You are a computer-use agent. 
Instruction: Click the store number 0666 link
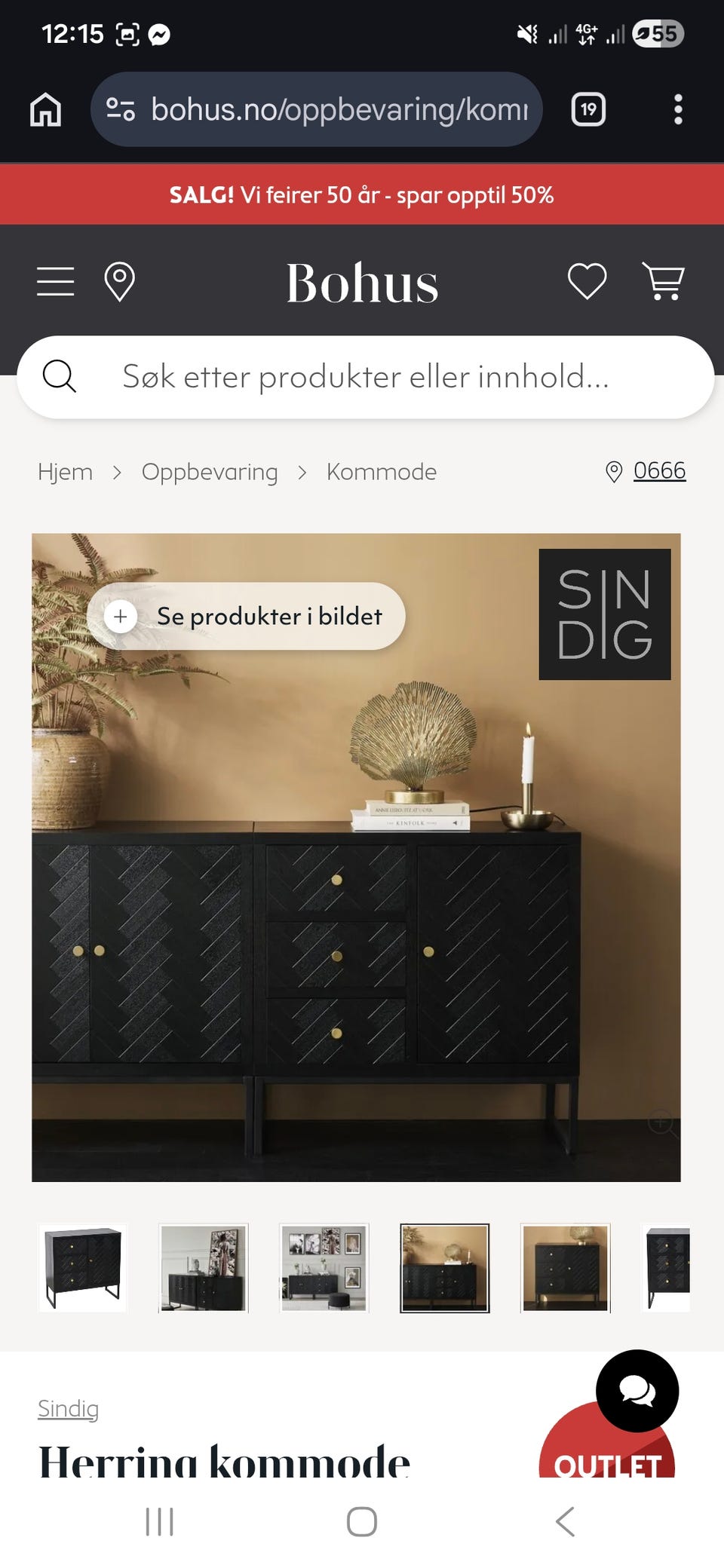click(x=659, y=470)
